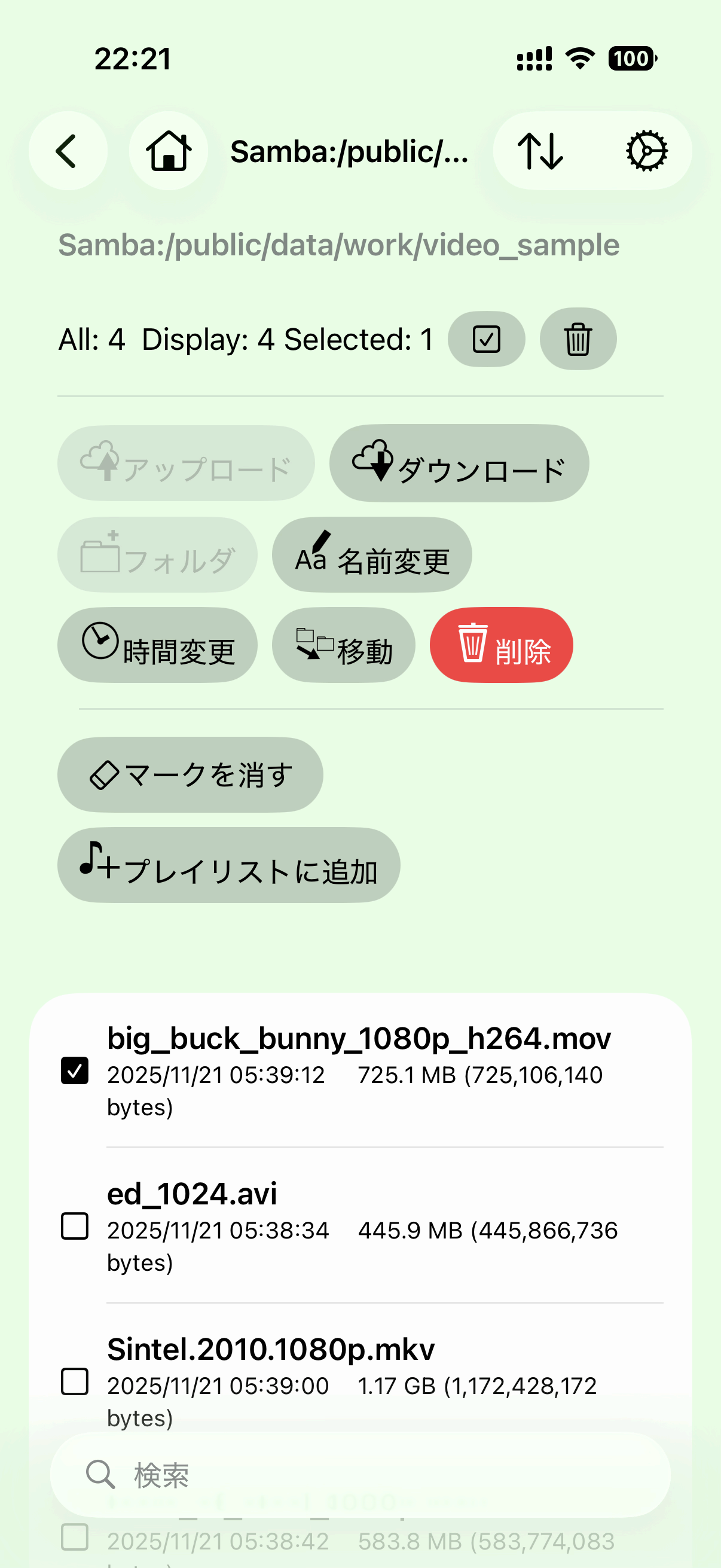Add to playlist with プレイリストに追加
721x1568 pixels.
(x=228, y=865)
